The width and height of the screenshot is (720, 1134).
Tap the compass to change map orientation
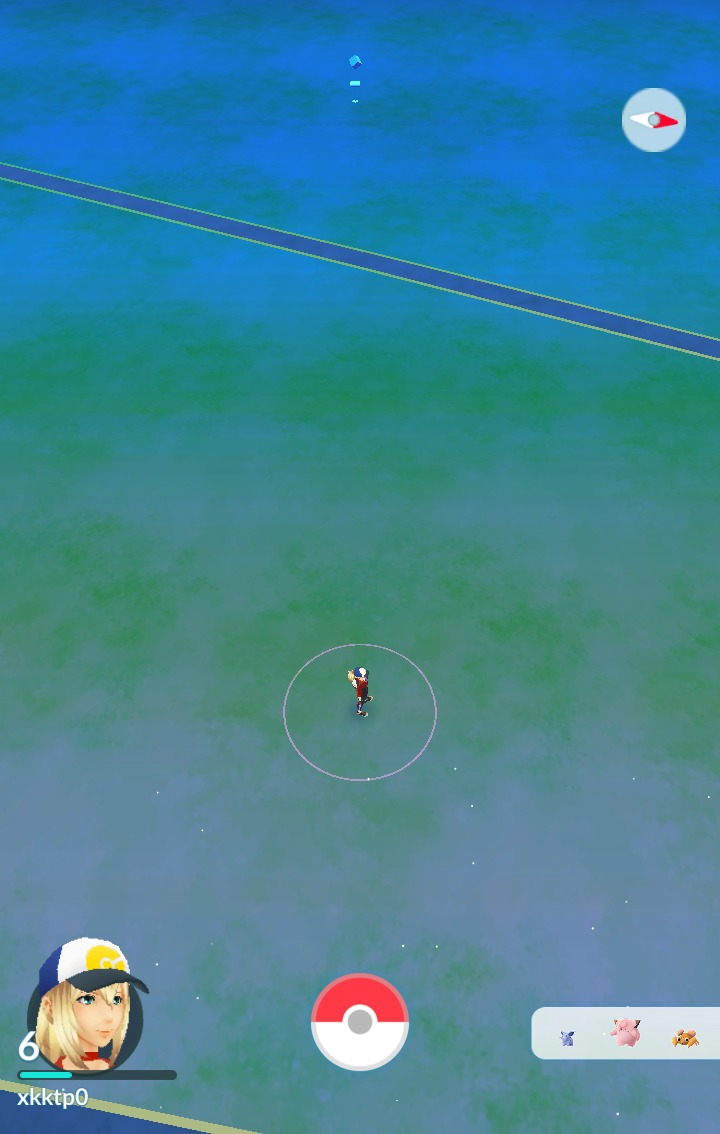(x=654, y=120)
